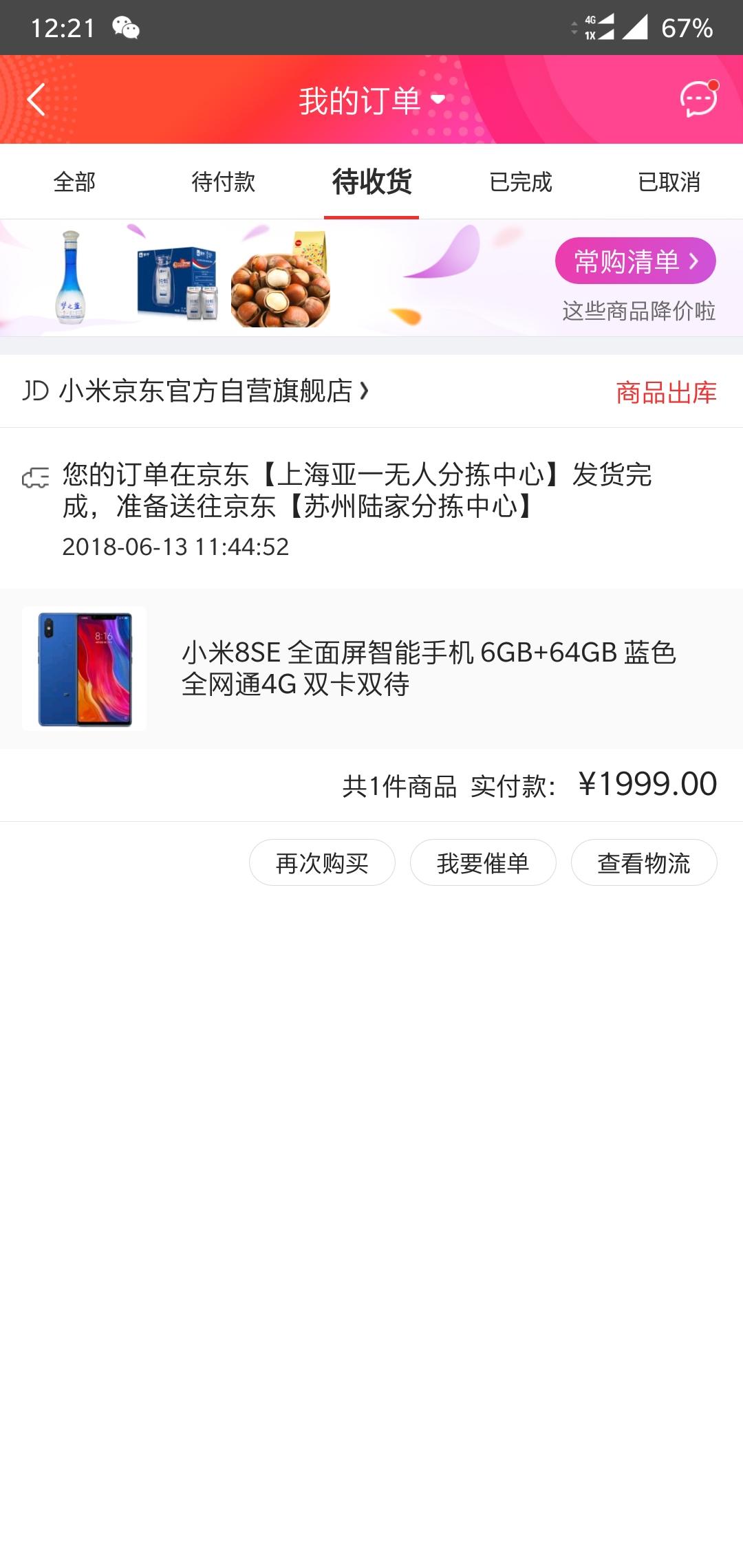
Task: Open the messages chat icon
Action: (x=698, y=98)
